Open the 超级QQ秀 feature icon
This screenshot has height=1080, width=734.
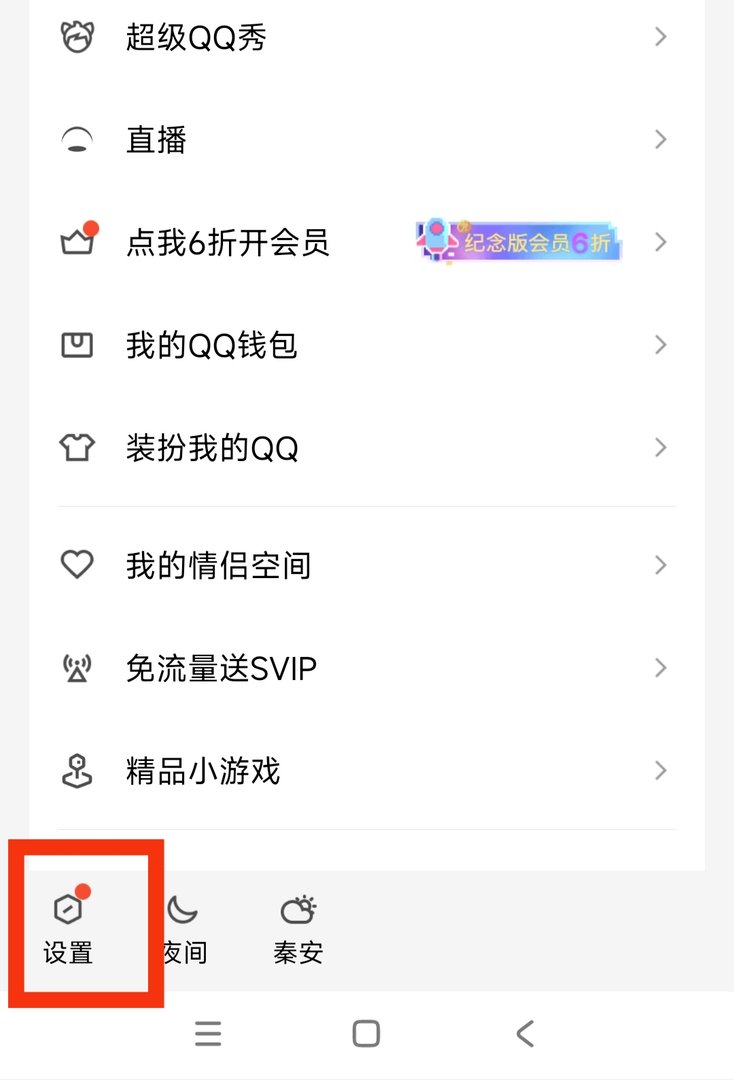click(77, 36)
